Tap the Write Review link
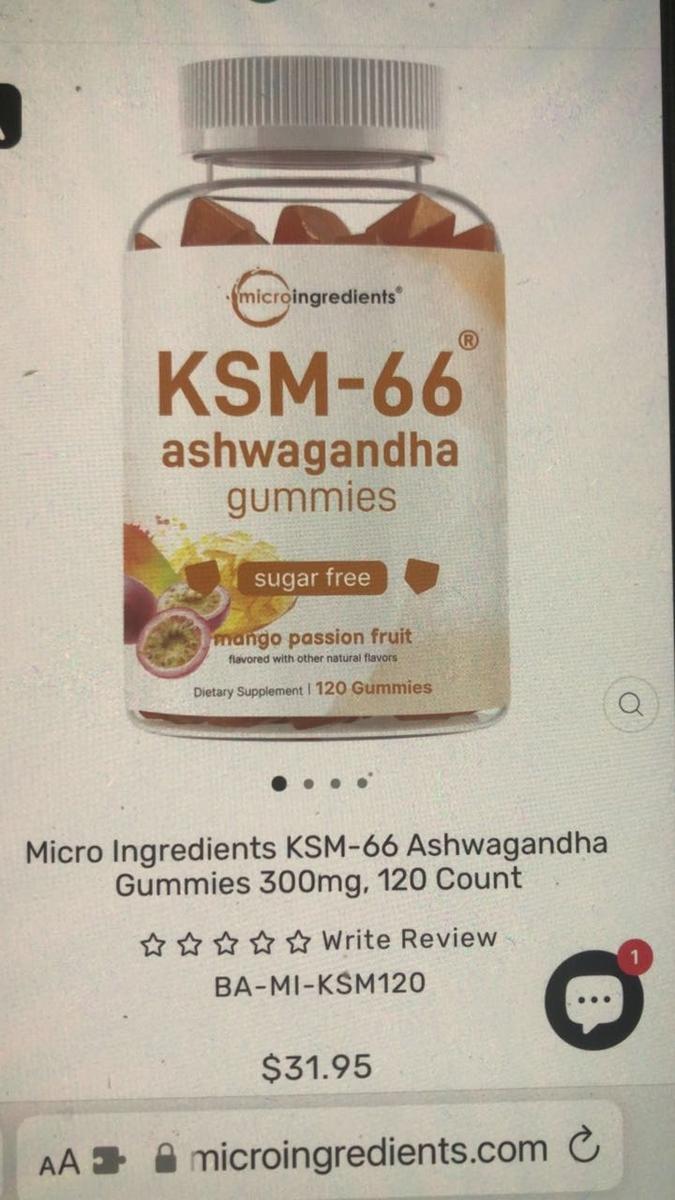The image size is (675, 1200). pyautogui.click(x=408, y=939)
